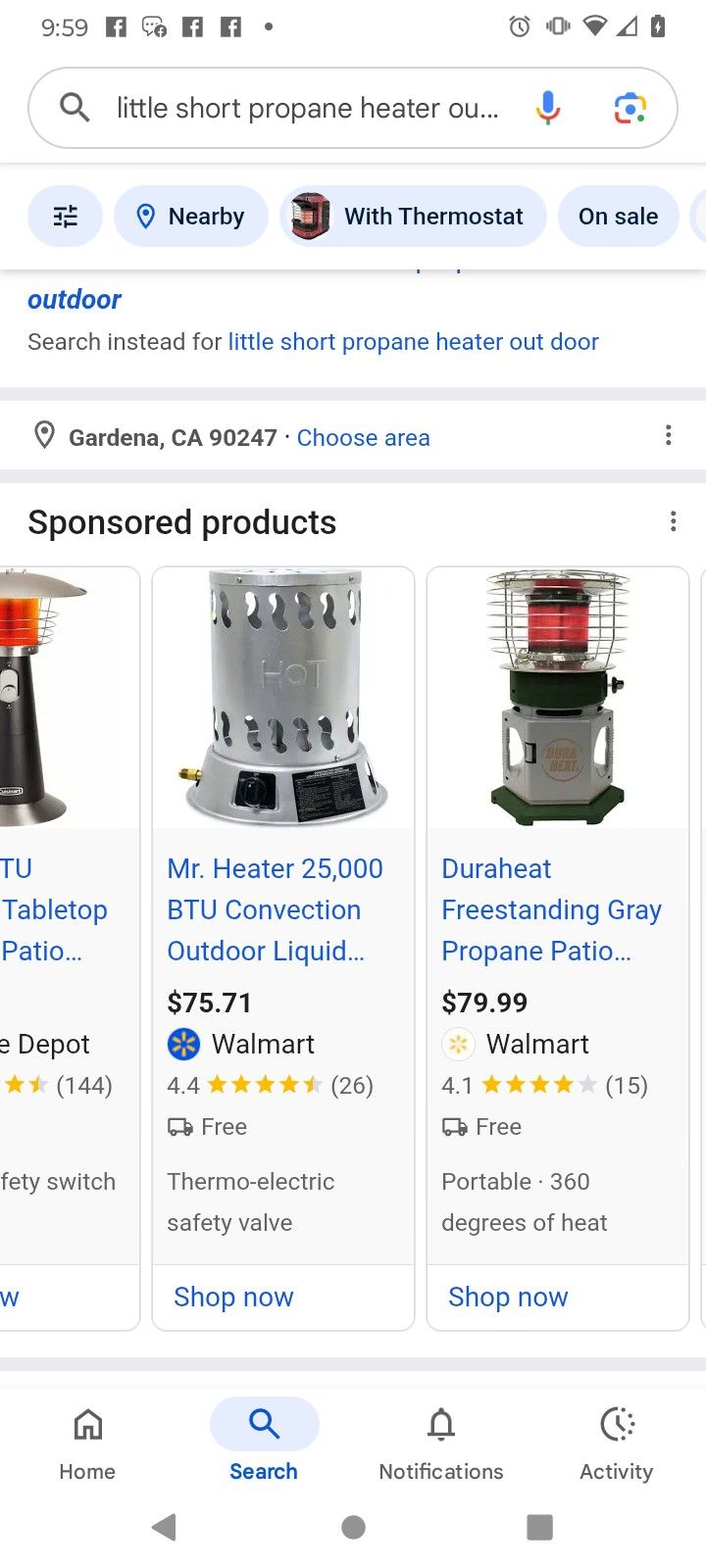Tap the microphone icon for voice search
The width and height of the screenshot is (706, 1568).
click(x=546, y=107)
